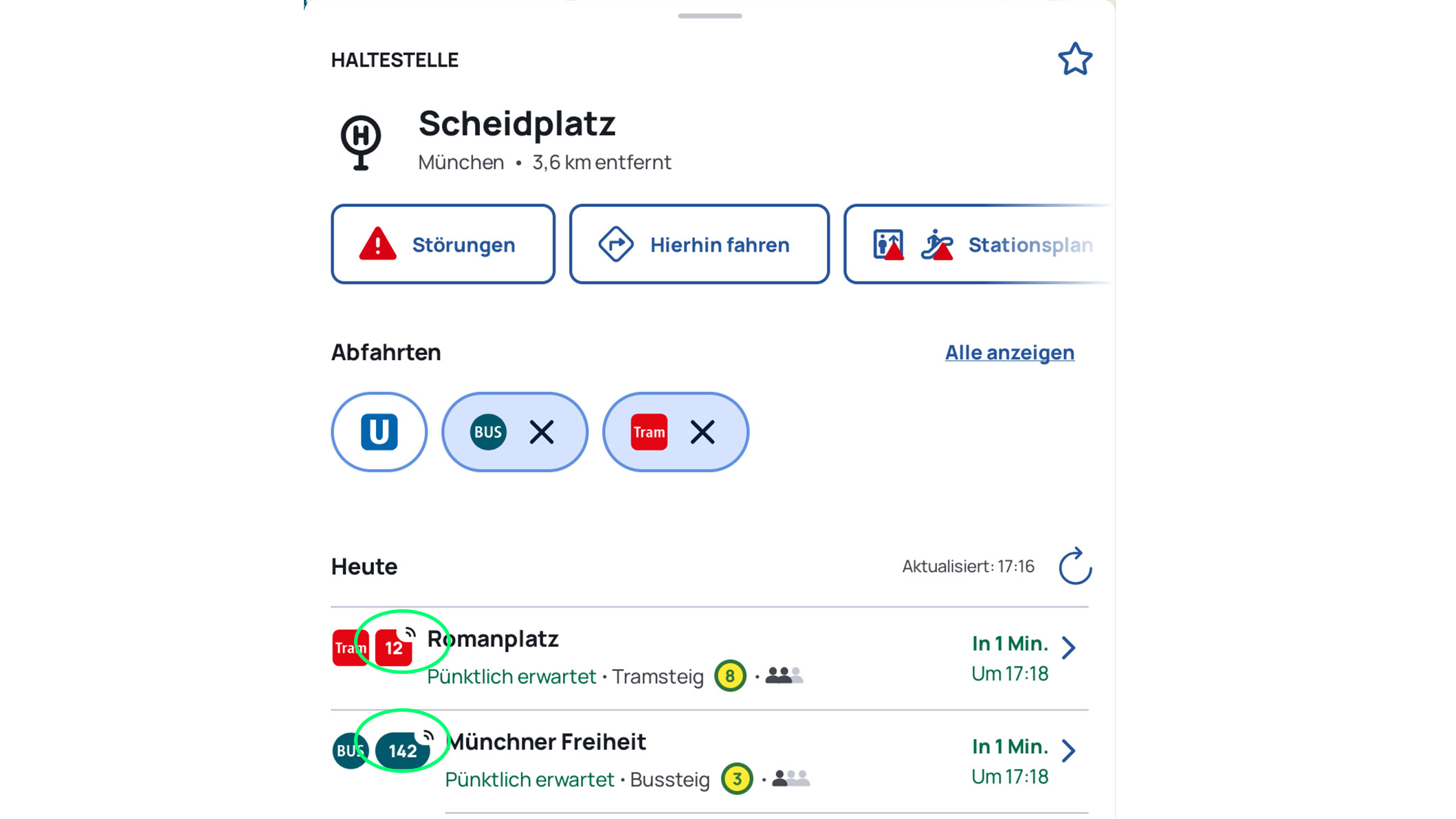The width and height of the screenshot is (1456, 819).
Task: Add Scheidplatz to favorites with the star
Action: [x=1074, y=59]
